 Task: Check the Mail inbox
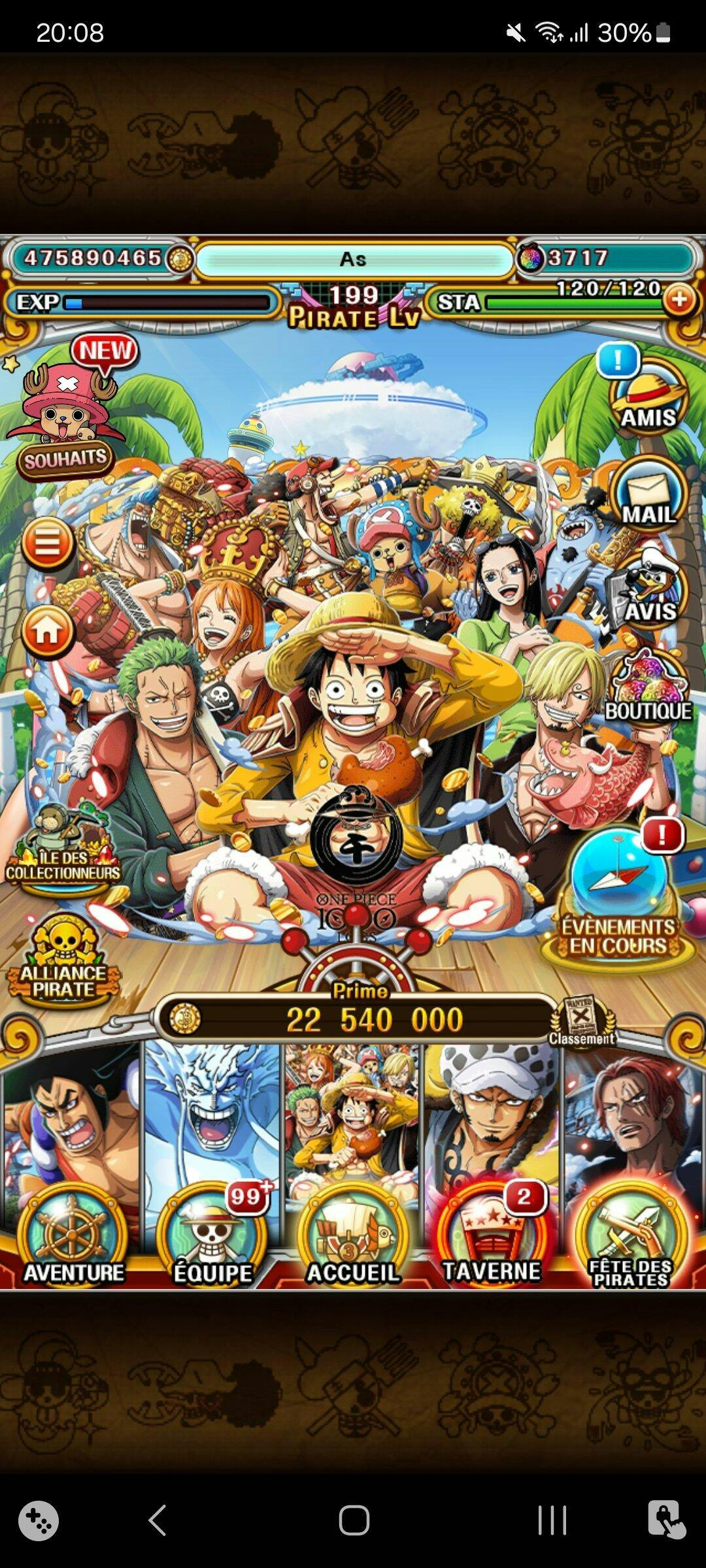pyautogui.click(x=647, y=497)
